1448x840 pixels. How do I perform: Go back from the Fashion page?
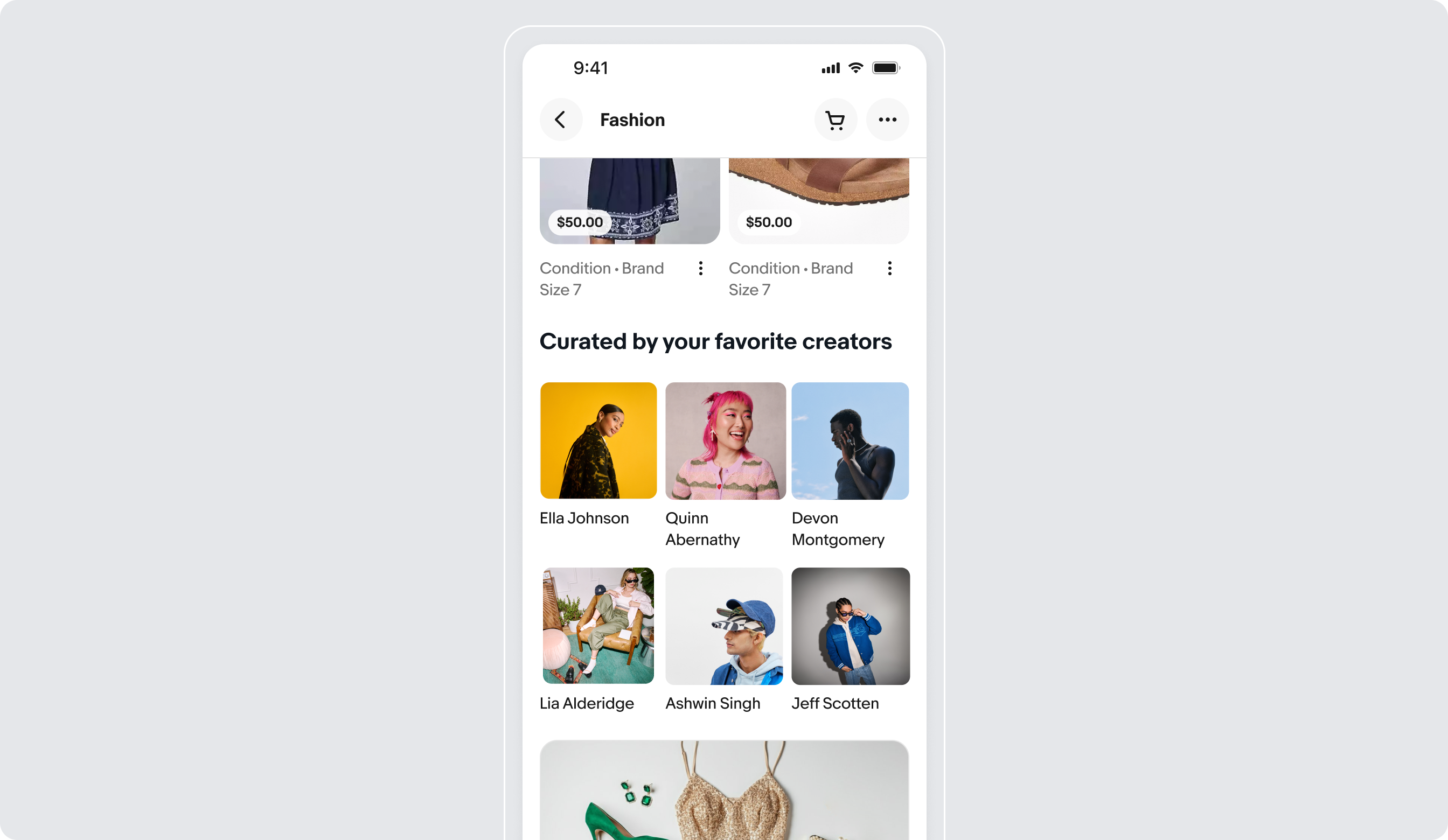coord(561,120)
